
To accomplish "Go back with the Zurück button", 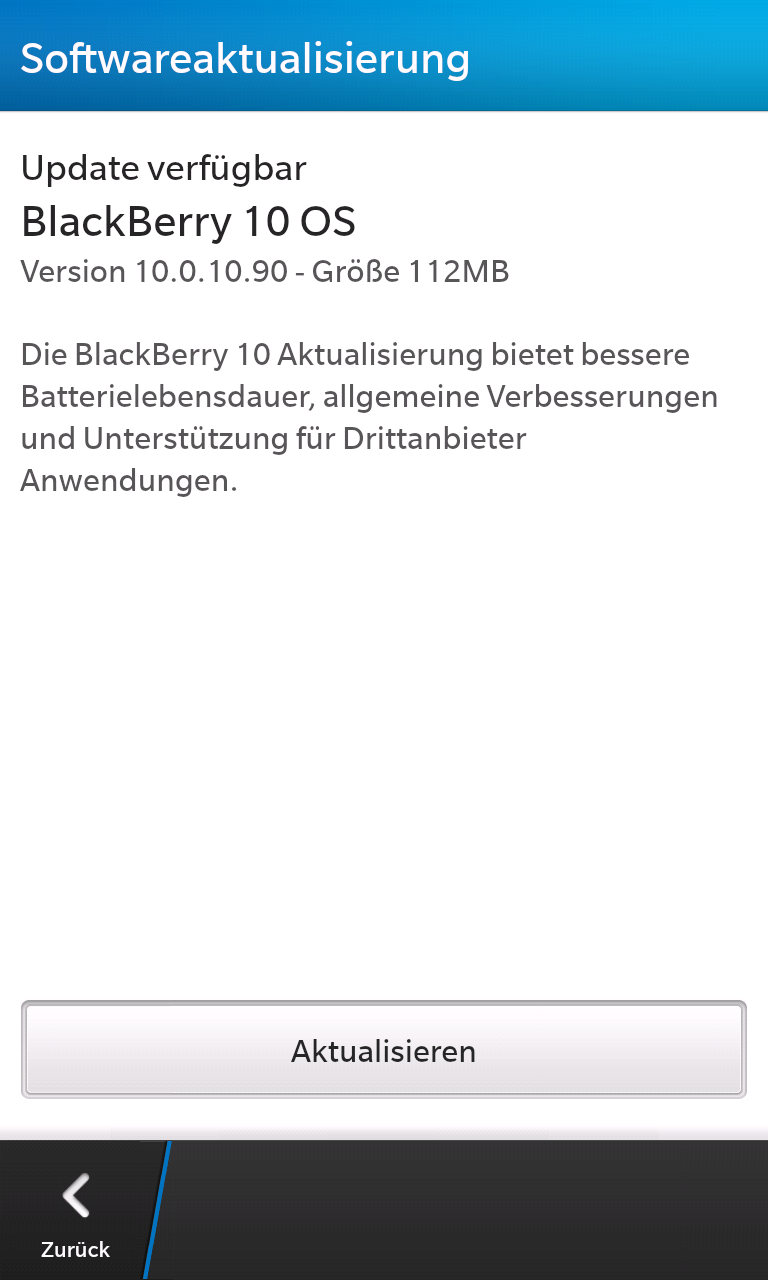I will 76,1211.
